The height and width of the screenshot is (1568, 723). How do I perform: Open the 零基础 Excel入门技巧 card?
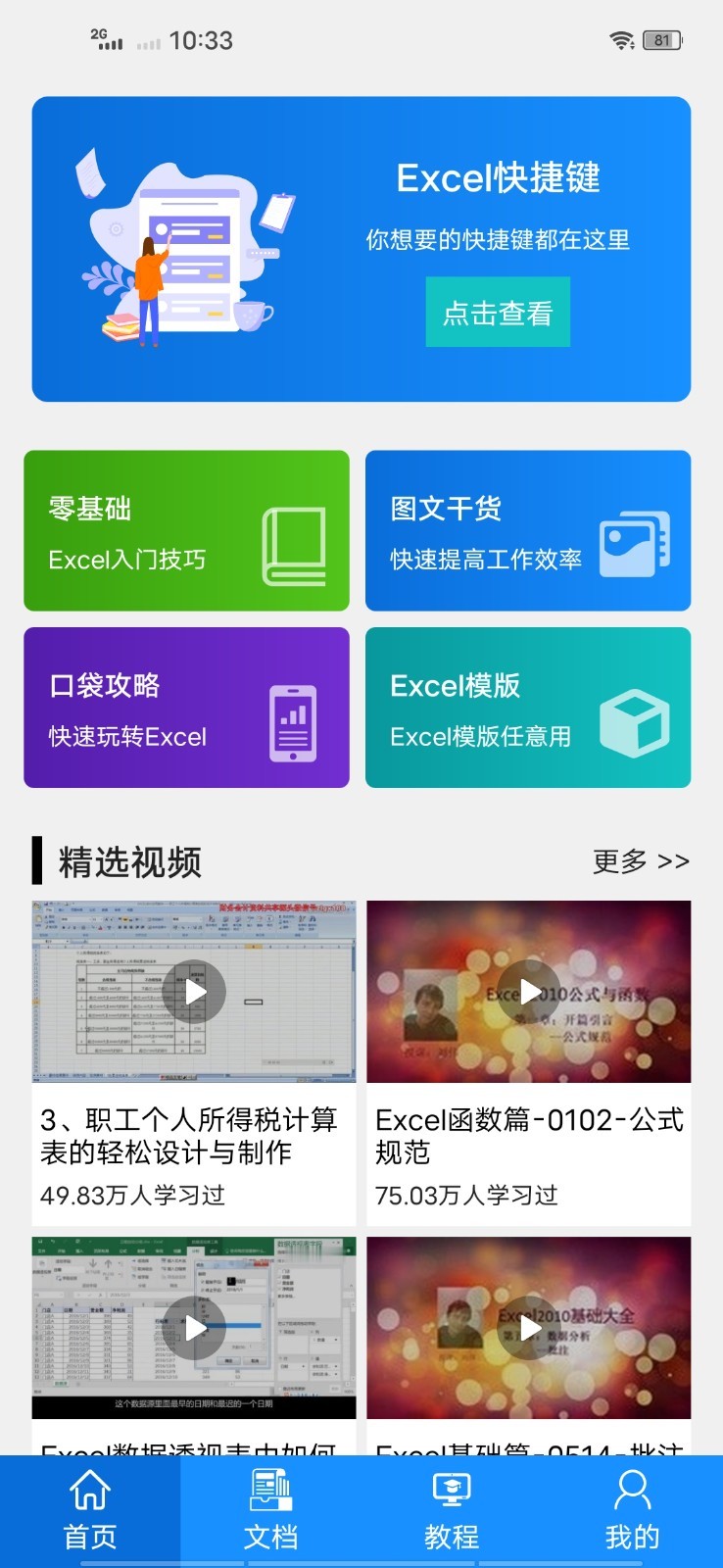point(186,530)
